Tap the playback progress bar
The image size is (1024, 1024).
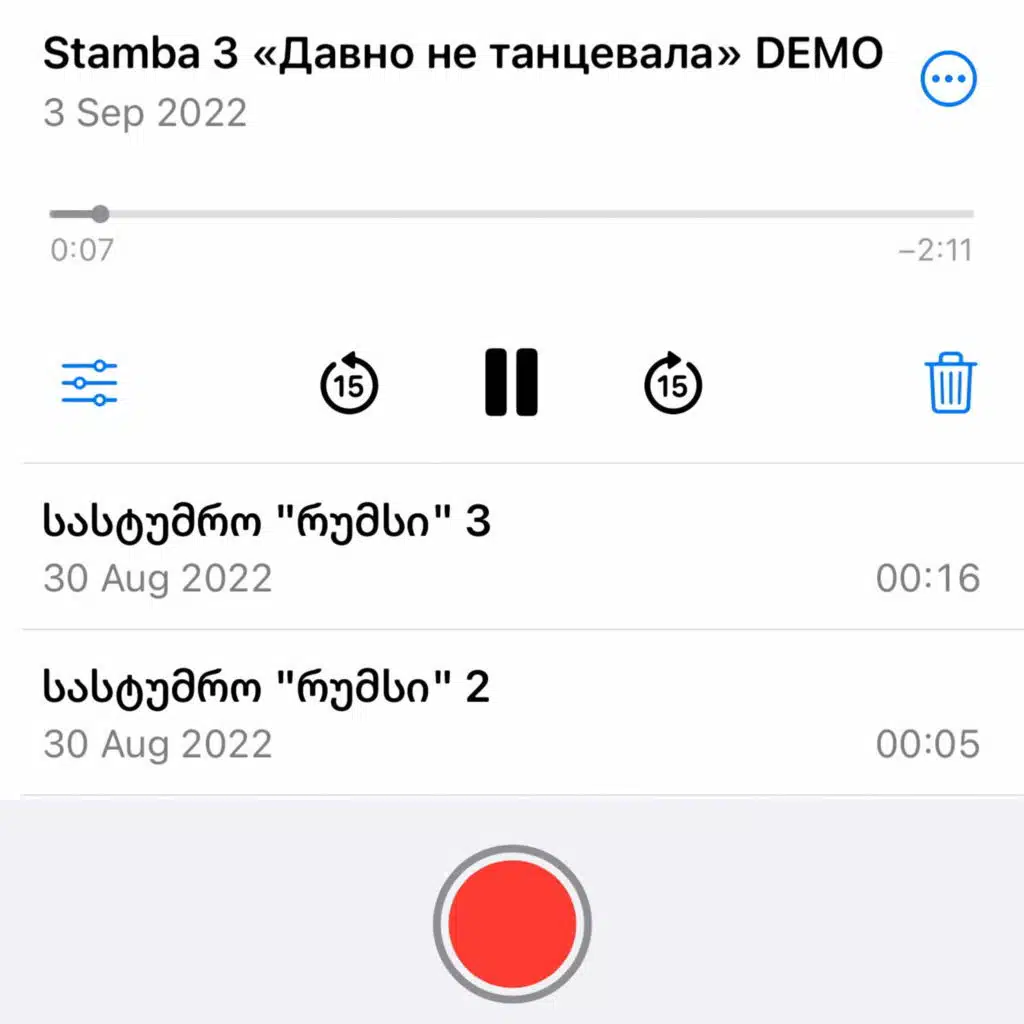512,214
